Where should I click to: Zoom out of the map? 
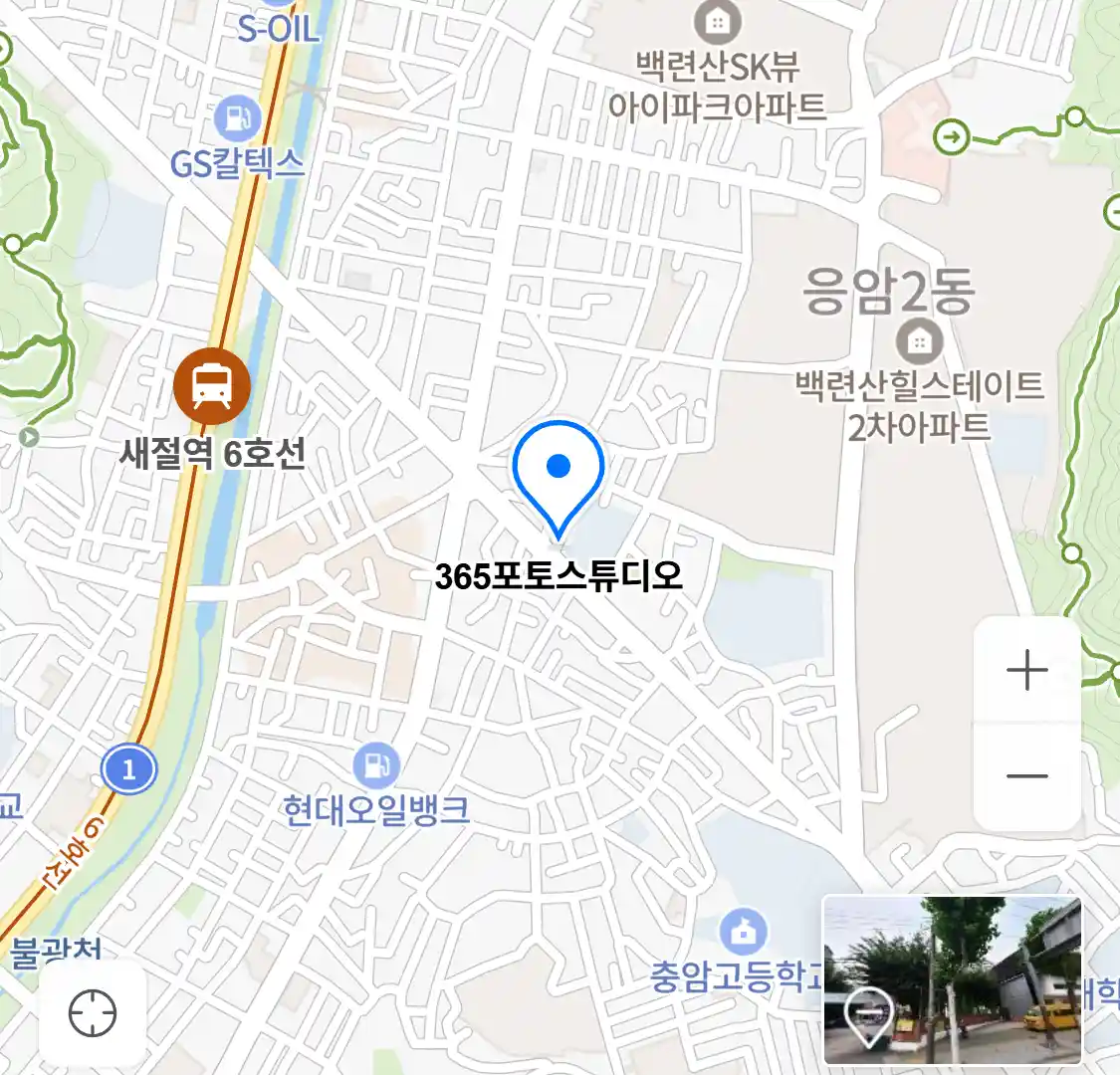[1026, 776]
